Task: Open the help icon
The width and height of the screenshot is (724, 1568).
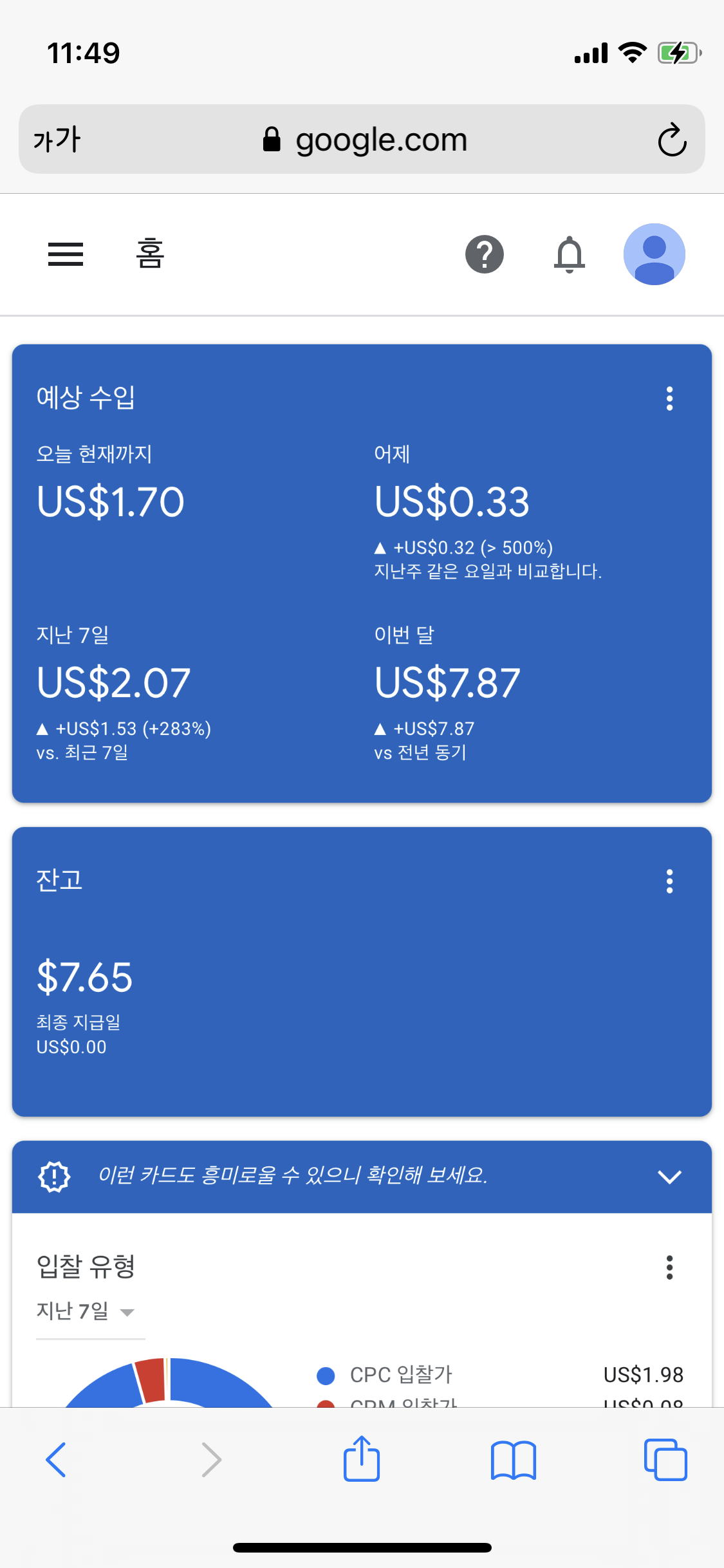Action: (483, 254)
